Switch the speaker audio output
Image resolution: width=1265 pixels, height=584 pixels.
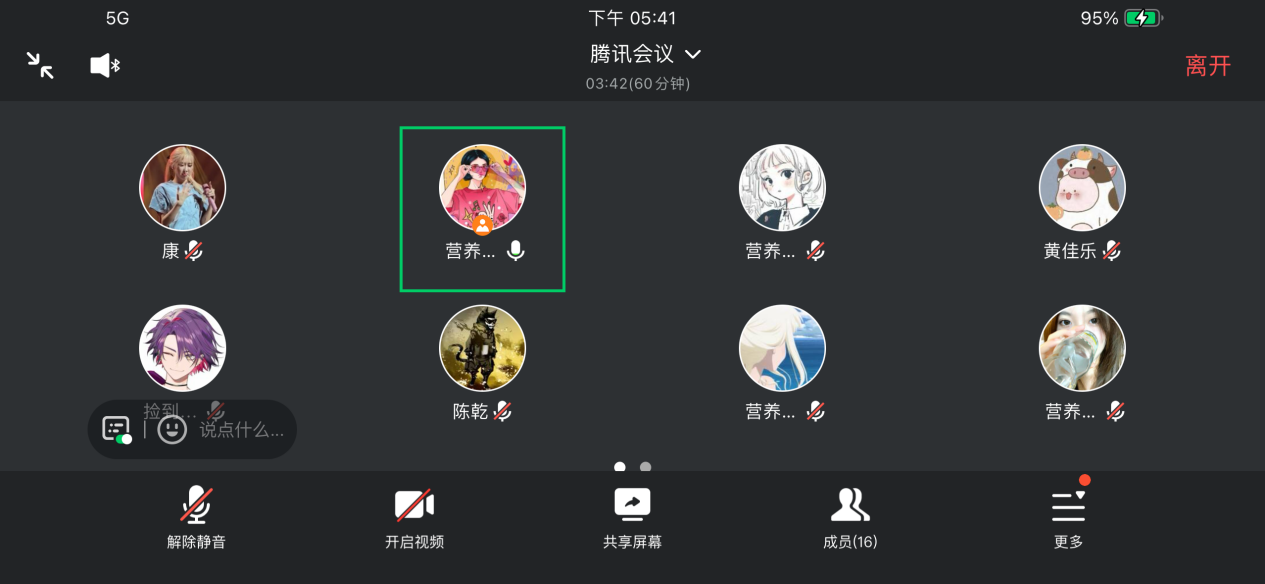coord(104,66)
